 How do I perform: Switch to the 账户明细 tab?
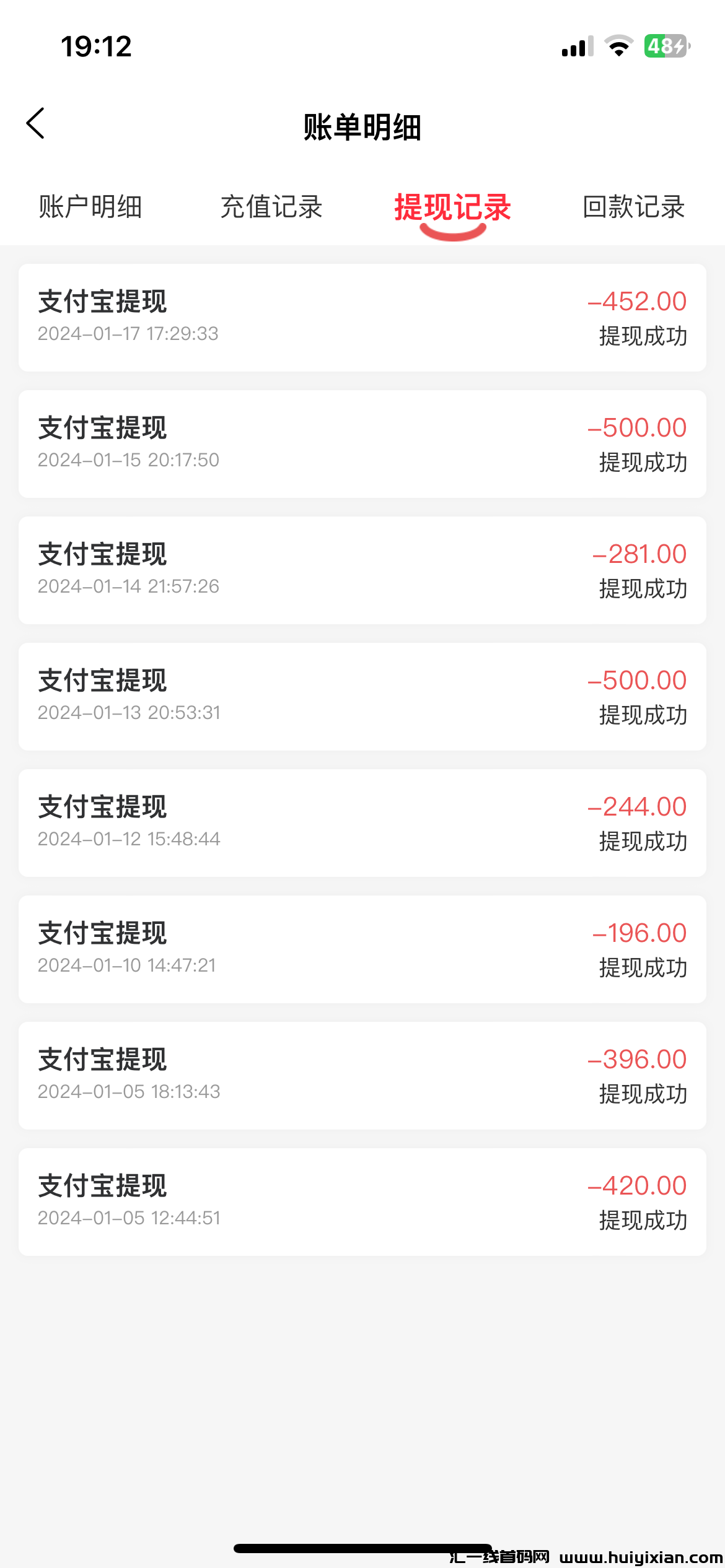[x=90, y=207]
